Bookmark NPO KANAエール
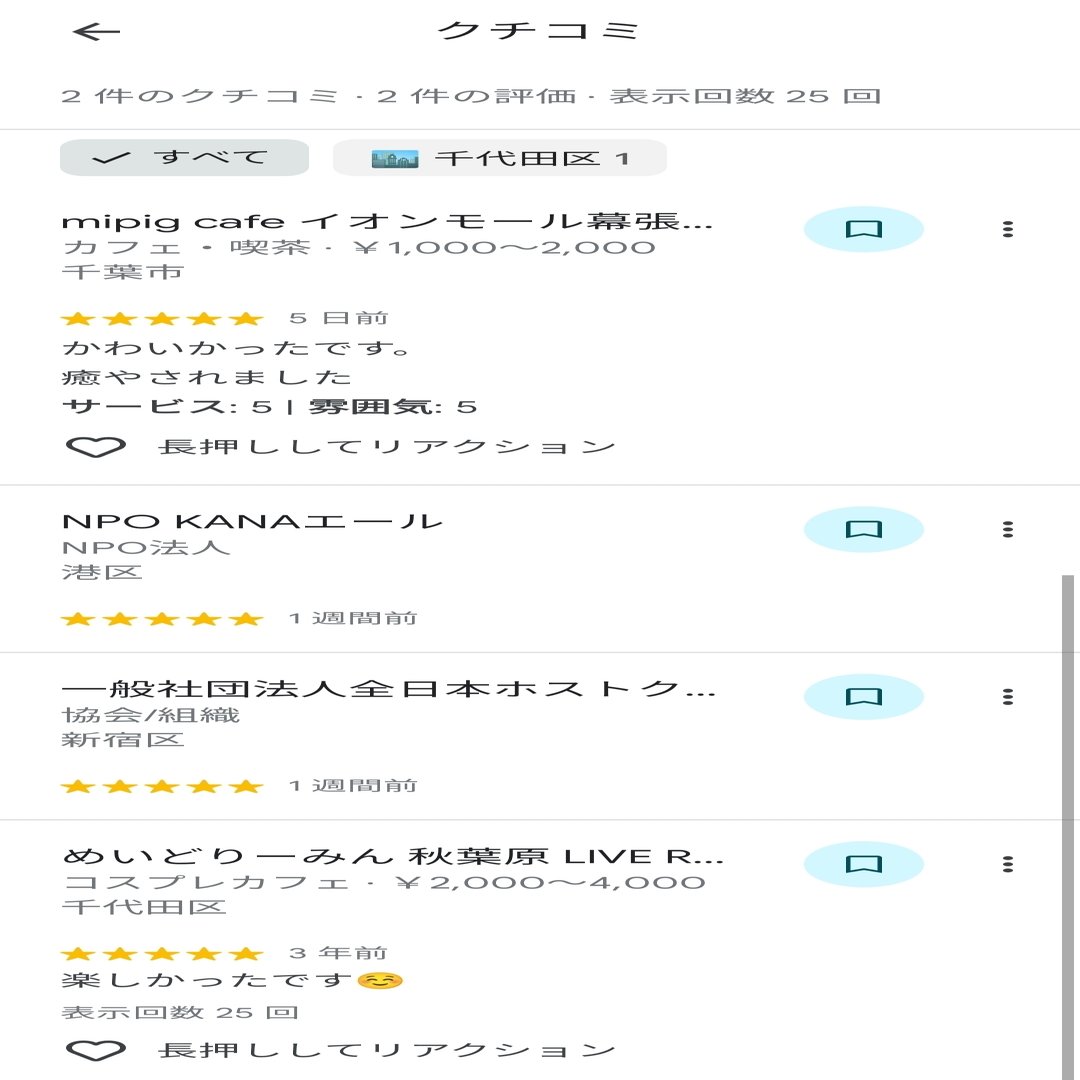1080x1080 pixels. (x=863, y=529)
